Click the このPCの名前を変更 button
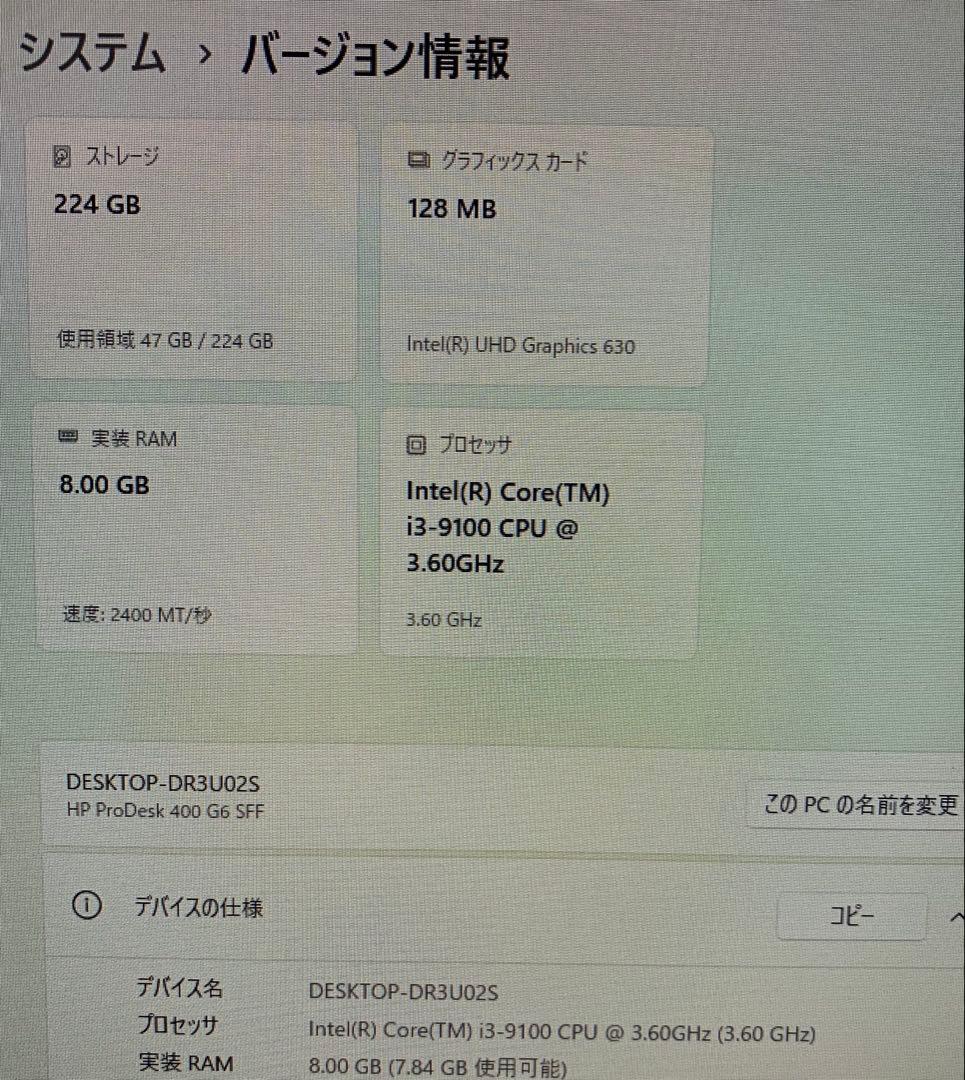Viewport: 965px width, 1080px height. click(x=858, y=804)
